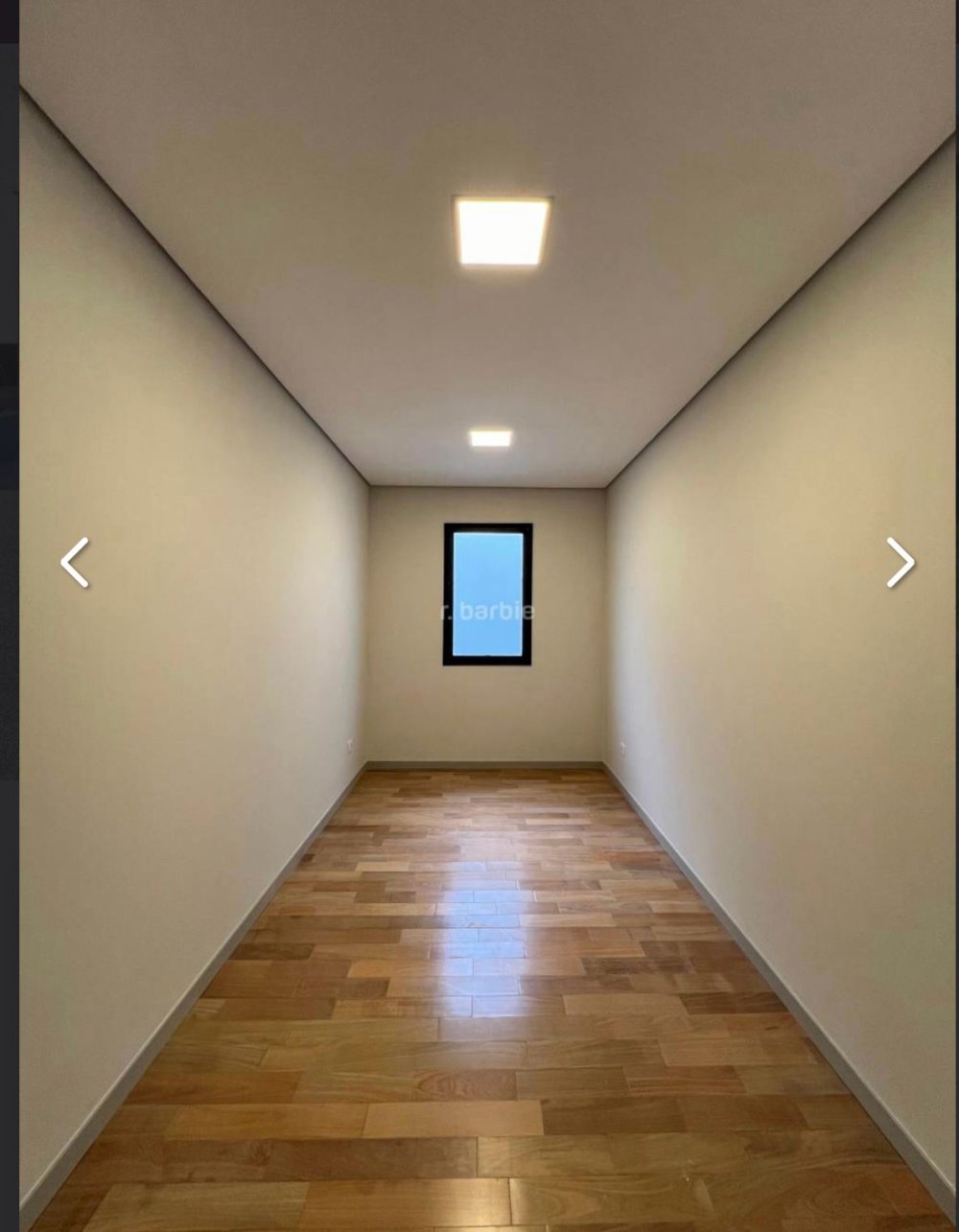Viewport: 959px width, 1232px height.
Task: Go to the previous photo
Action: click(x=75, y=562)
